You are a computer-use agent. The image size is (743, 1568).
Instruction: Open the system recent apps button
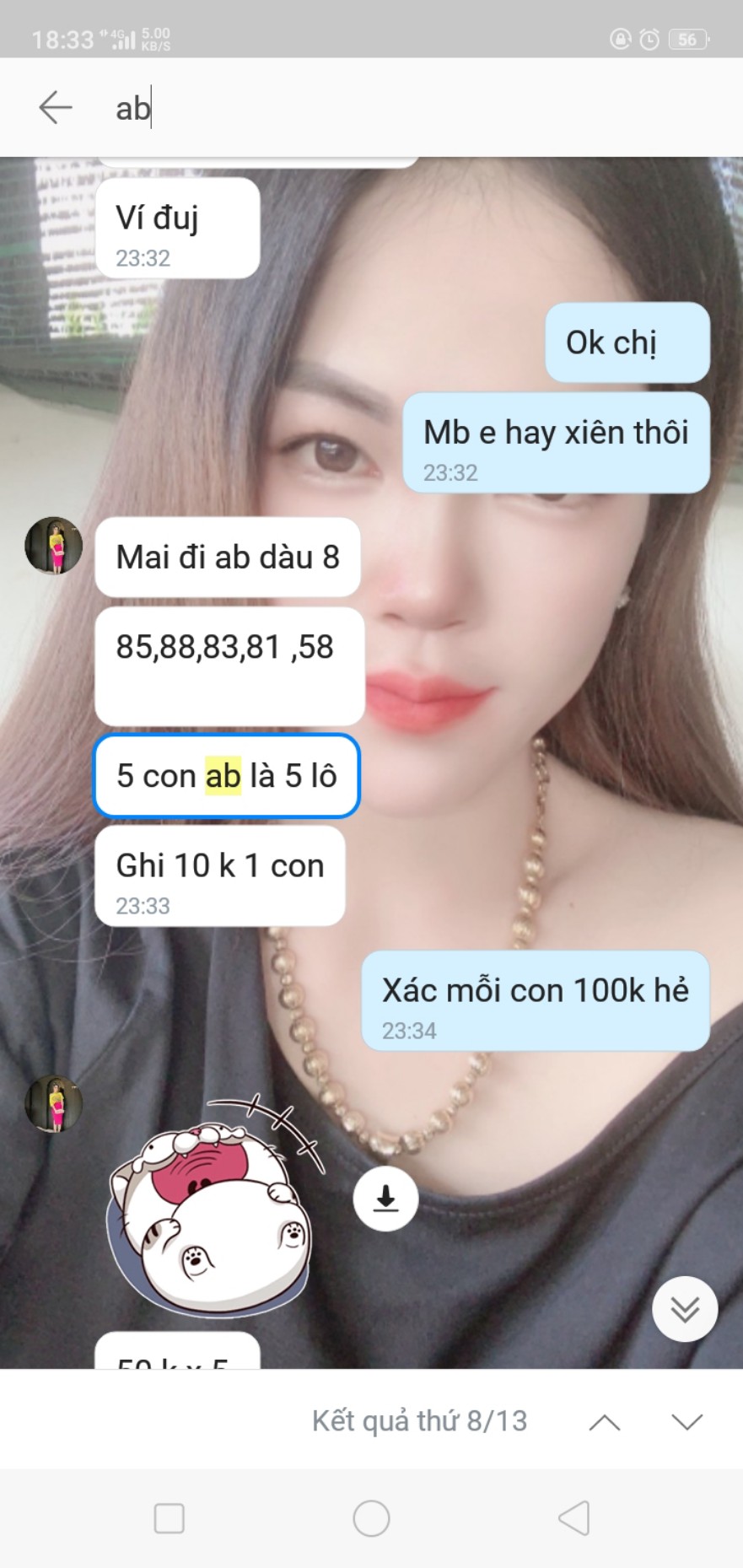tap(170, 1519)
